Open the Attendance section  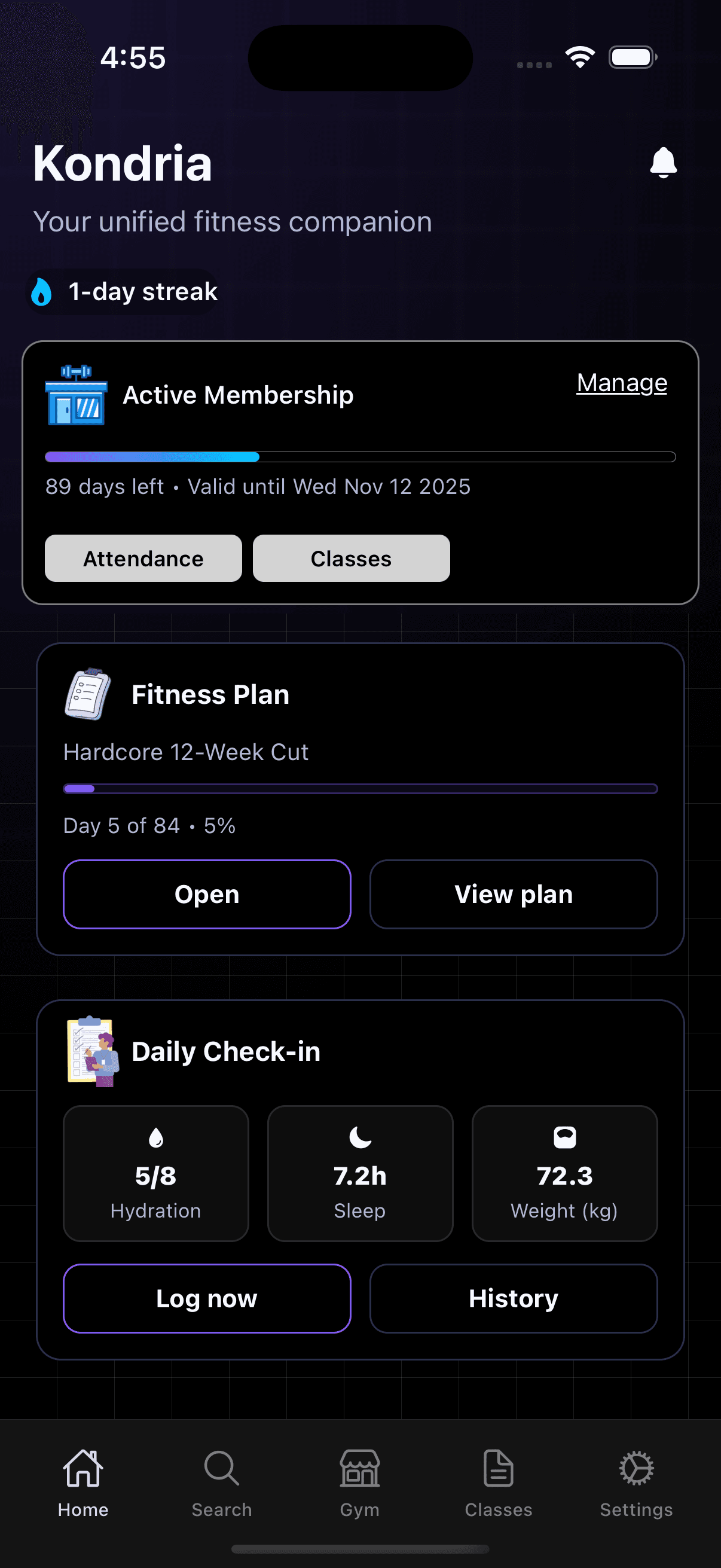[143, 557]
